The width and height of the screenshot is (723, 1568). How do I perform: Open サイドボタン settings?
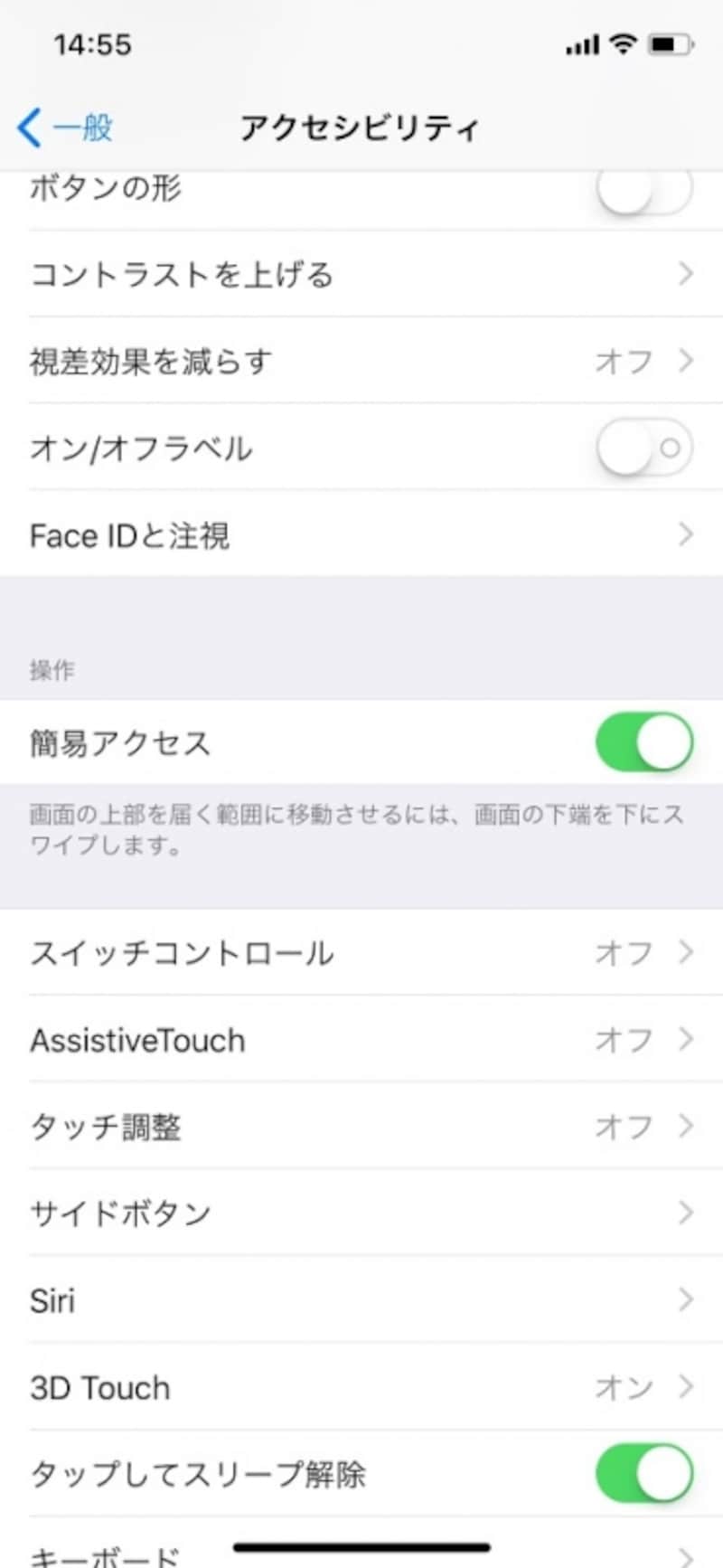pyautogui.click(x=361, y=1213)
